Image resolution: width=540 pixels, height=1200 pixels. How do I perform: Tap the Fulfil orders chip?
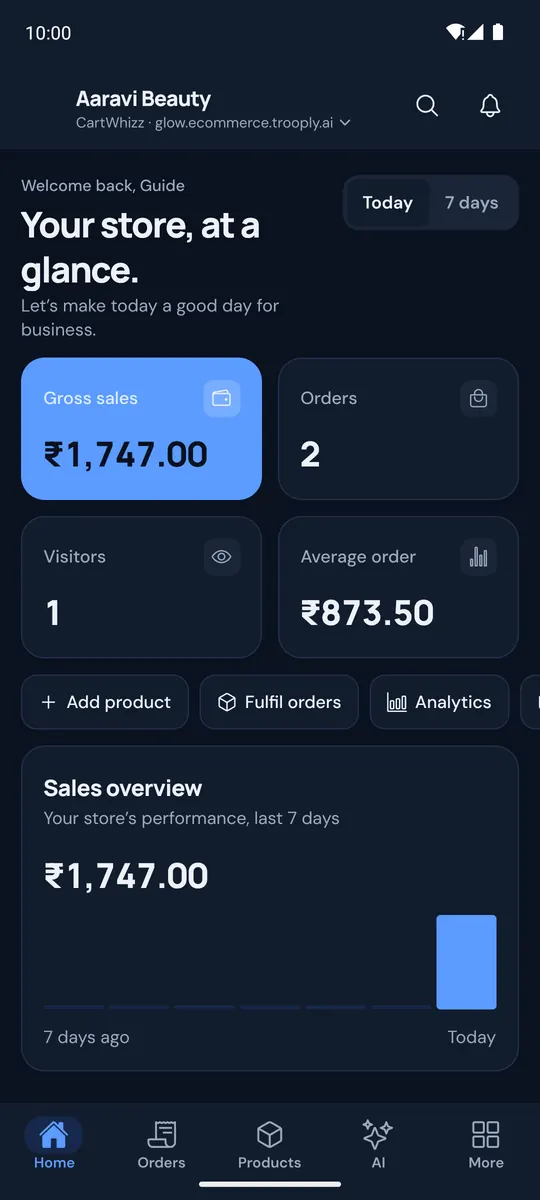(279, 702)
